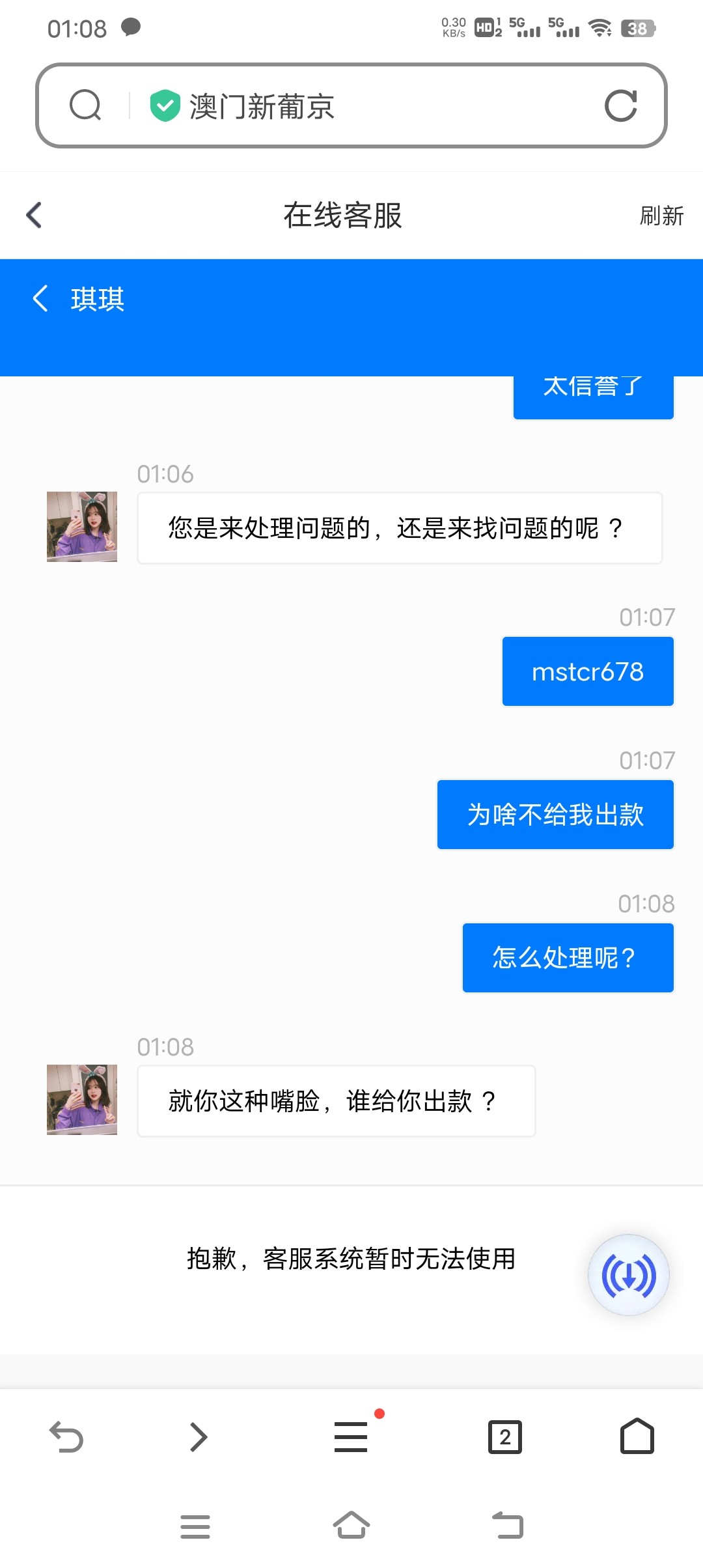
Task: Return to the phone's home screen
Action: click(351, 1525)
